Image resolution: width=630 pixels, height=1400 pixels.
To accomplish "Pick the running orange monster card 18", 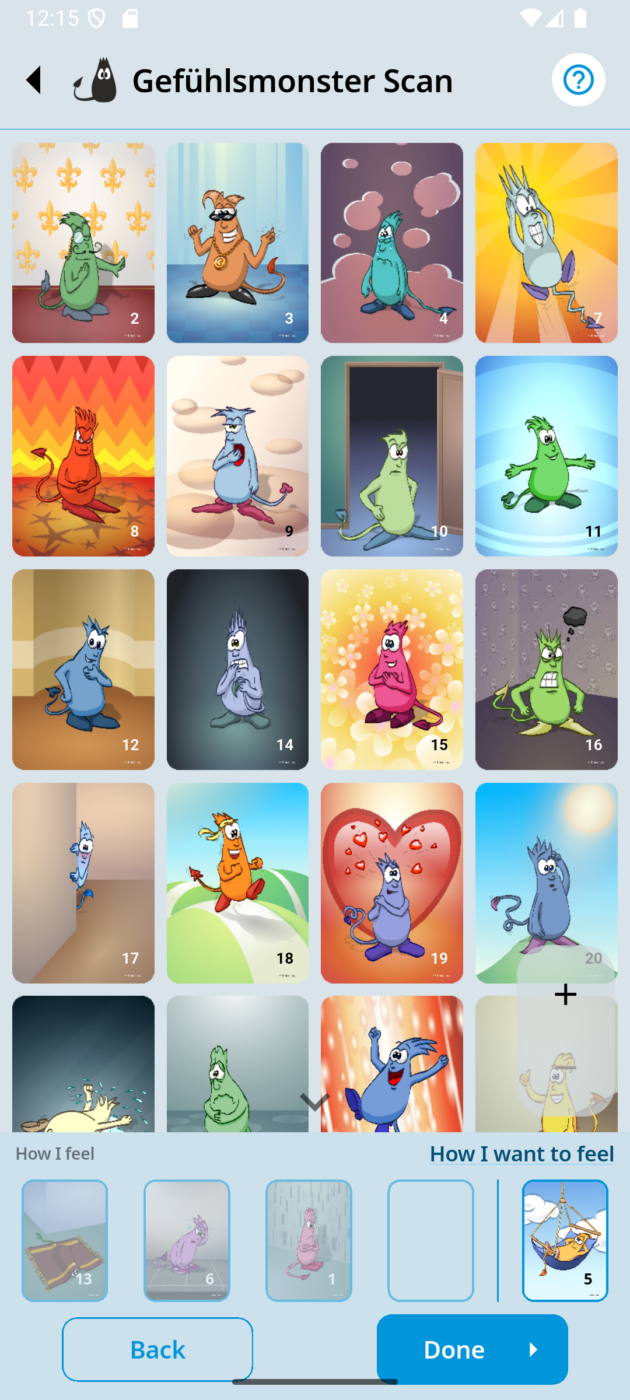I will point(238,883).
